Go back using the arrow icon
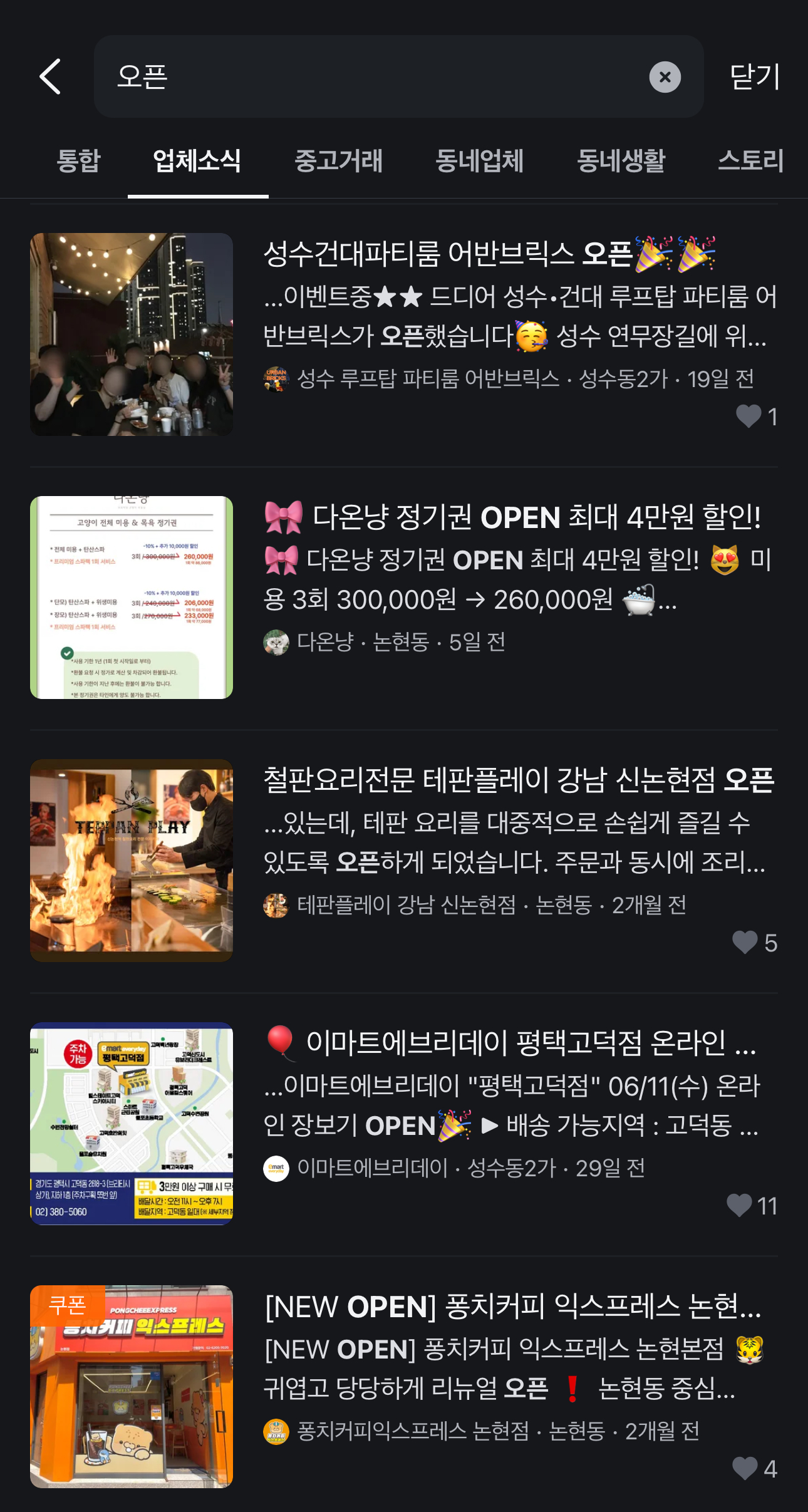This screenshot has height=1512, width=808. tap(50, 76)
